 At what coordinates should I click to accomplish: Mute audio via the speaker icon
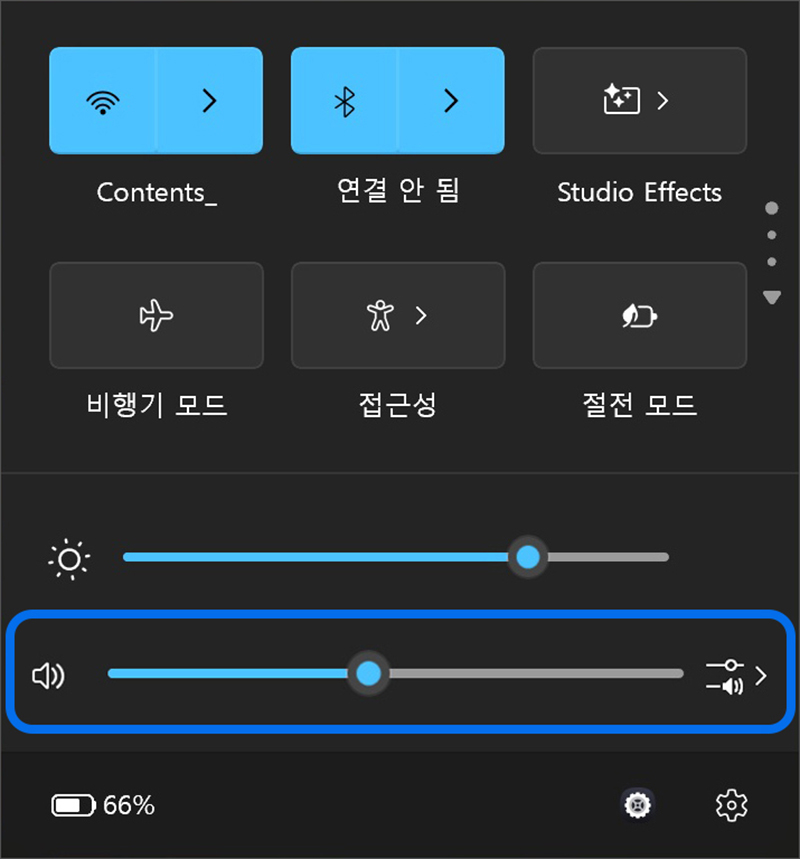point(47,674)
